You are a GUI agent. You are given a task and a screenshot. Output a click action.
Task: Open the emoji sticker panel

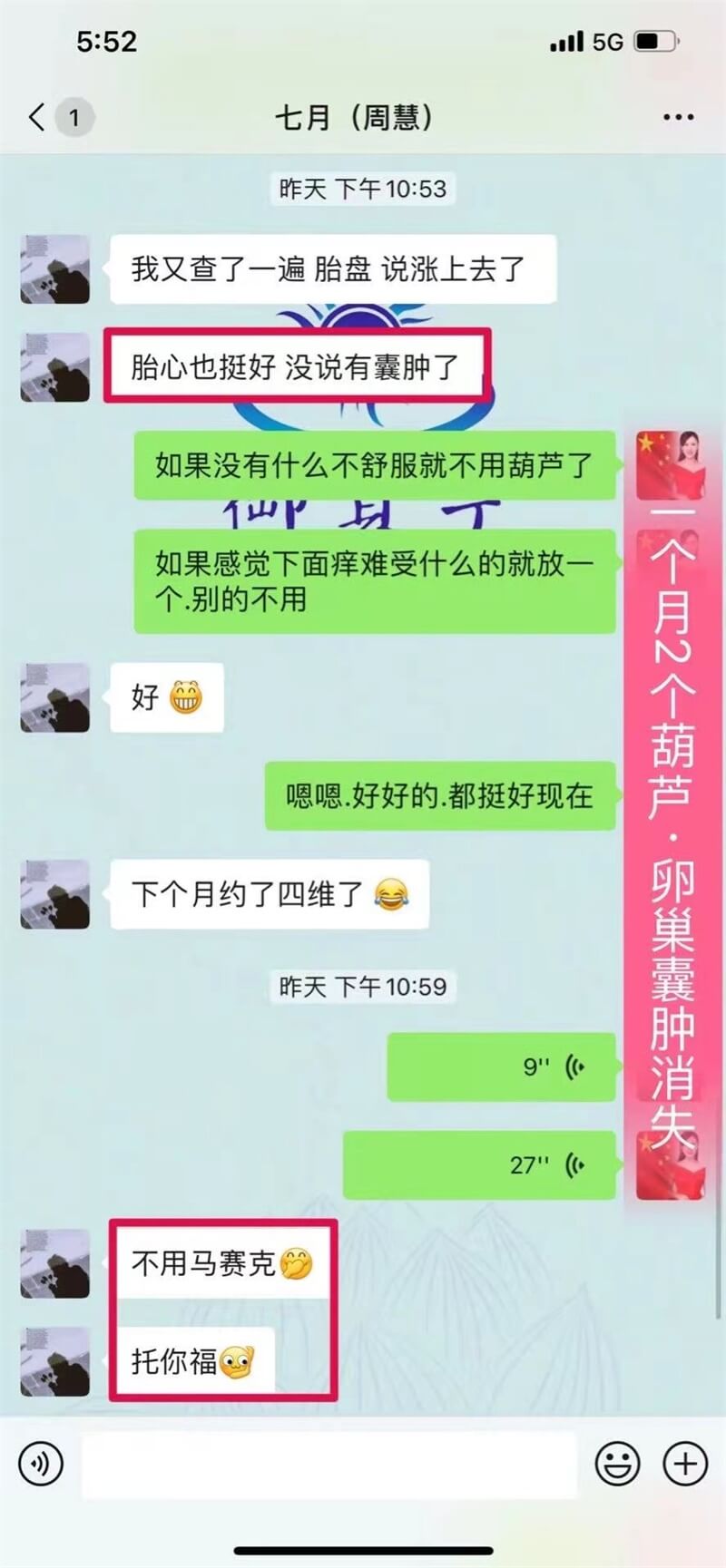(x=617, y=1464)
